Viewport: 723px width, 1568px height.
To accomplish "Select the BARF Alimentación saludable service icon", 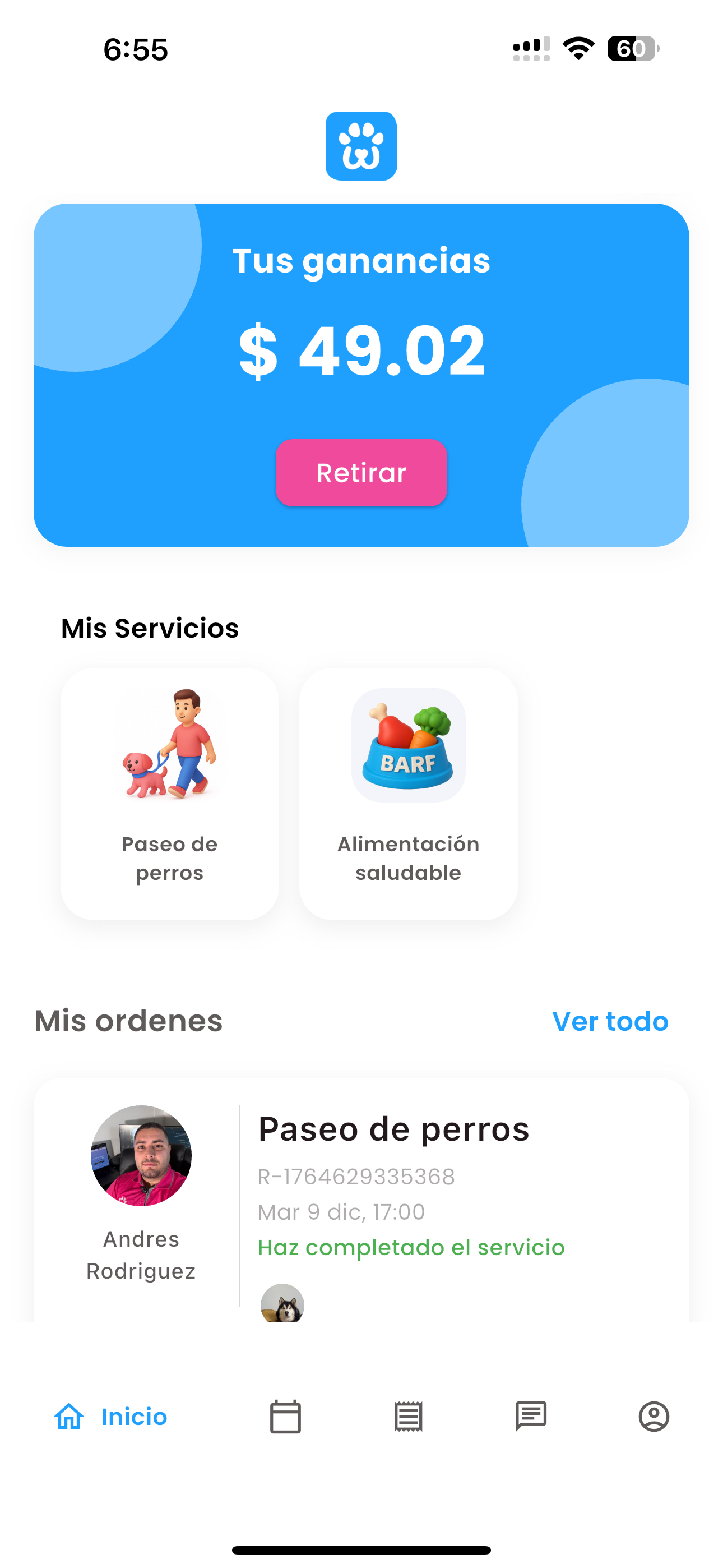I will 408,744.
